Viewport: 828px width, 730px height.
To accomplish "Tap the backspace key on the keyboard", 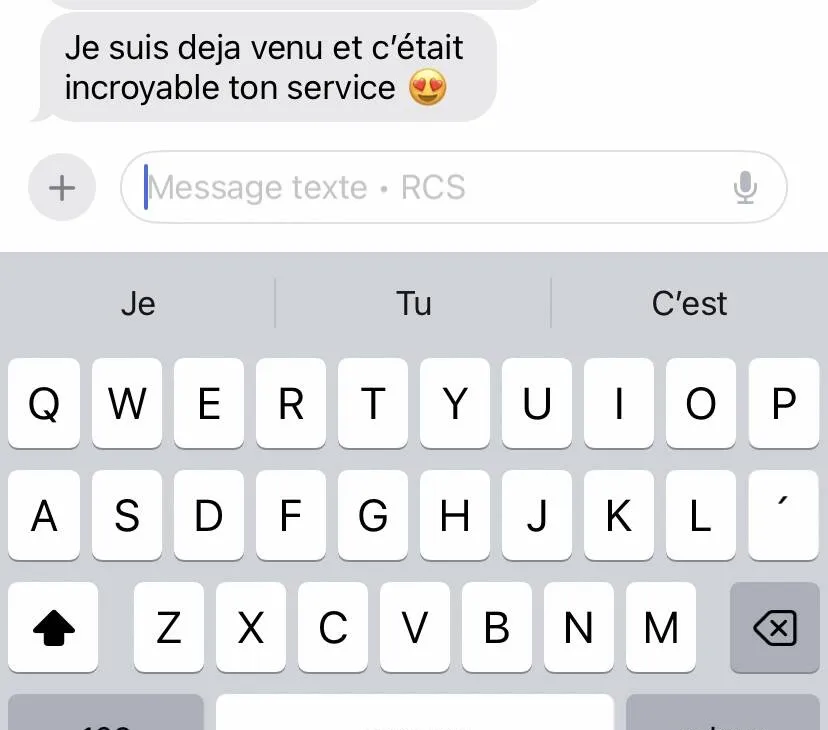I will click(x=774, y=628).
